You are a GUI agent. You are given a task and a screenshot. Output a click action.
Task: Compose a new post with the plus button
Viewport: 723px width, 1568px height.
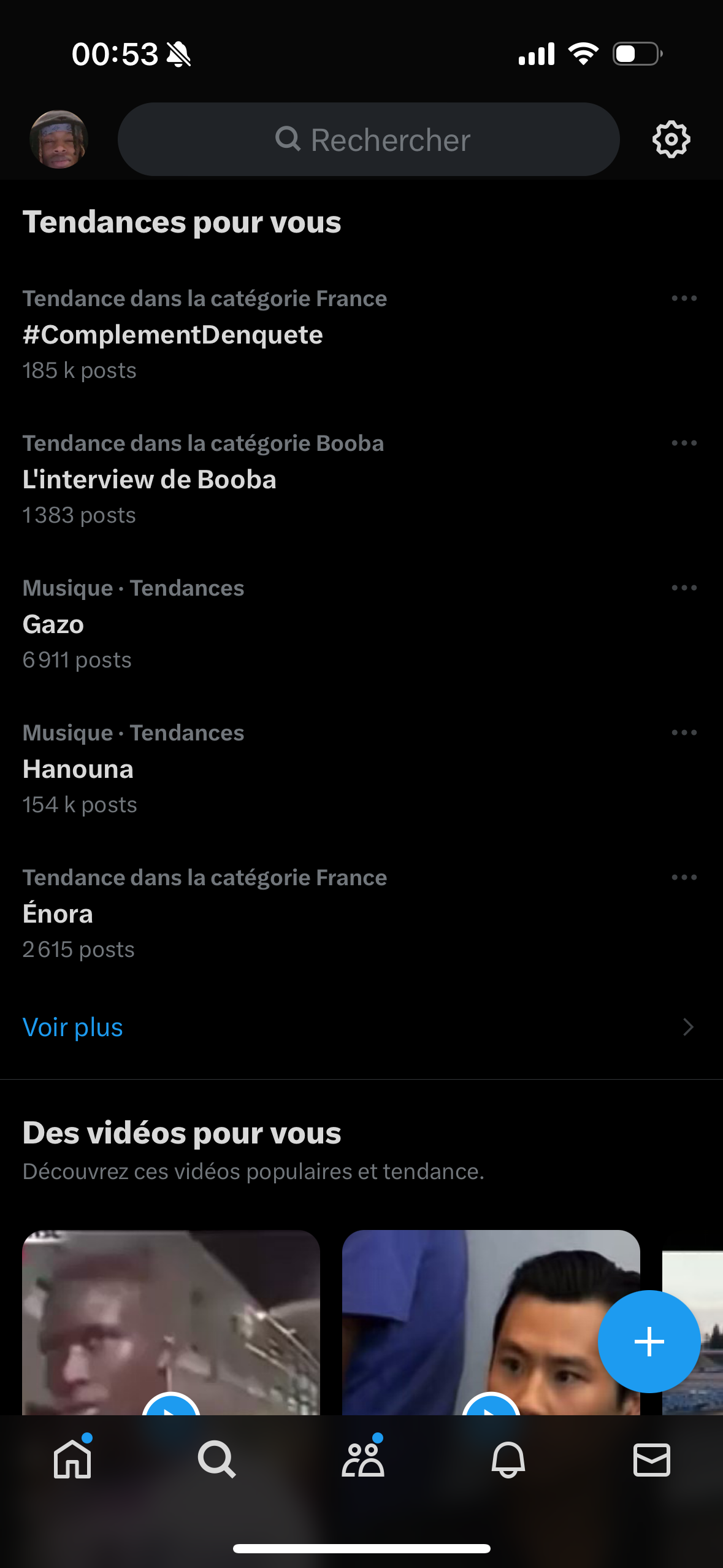coord(649,1342)
